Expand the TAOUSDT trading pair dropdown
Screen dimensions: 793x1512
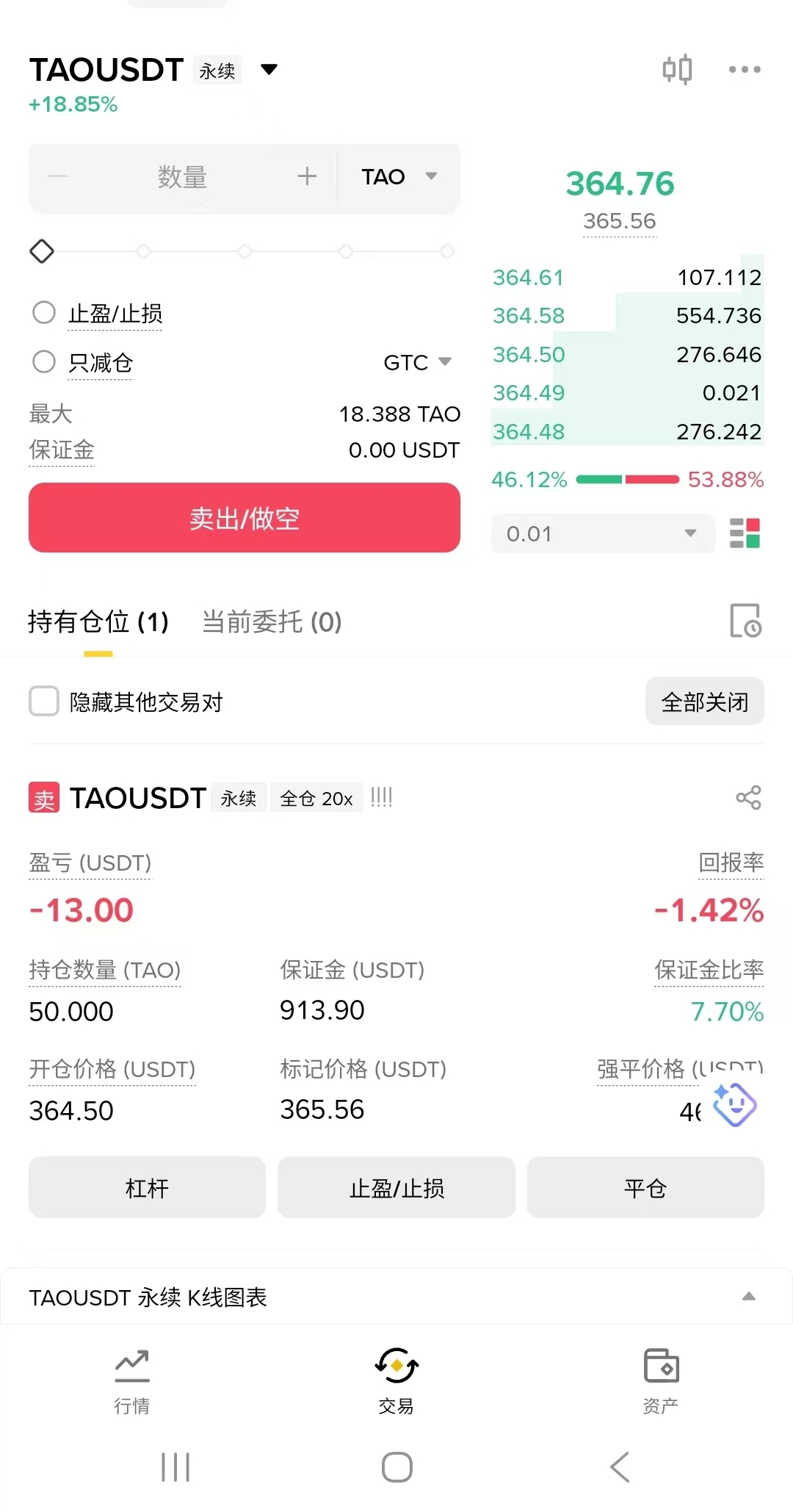269,70
